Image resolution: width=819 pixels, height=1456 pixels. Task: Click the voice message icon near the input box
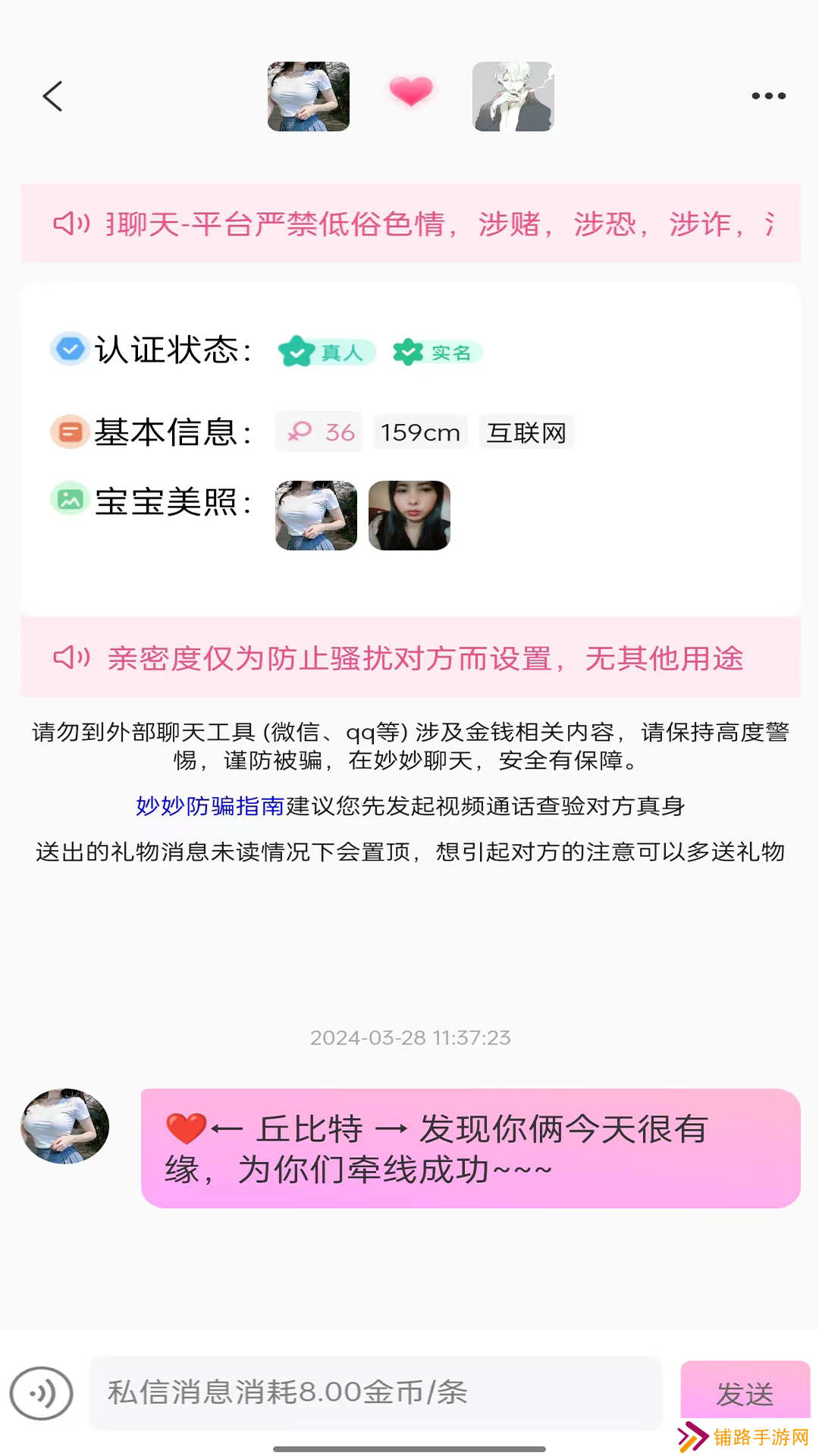(x=42, y=1394)
